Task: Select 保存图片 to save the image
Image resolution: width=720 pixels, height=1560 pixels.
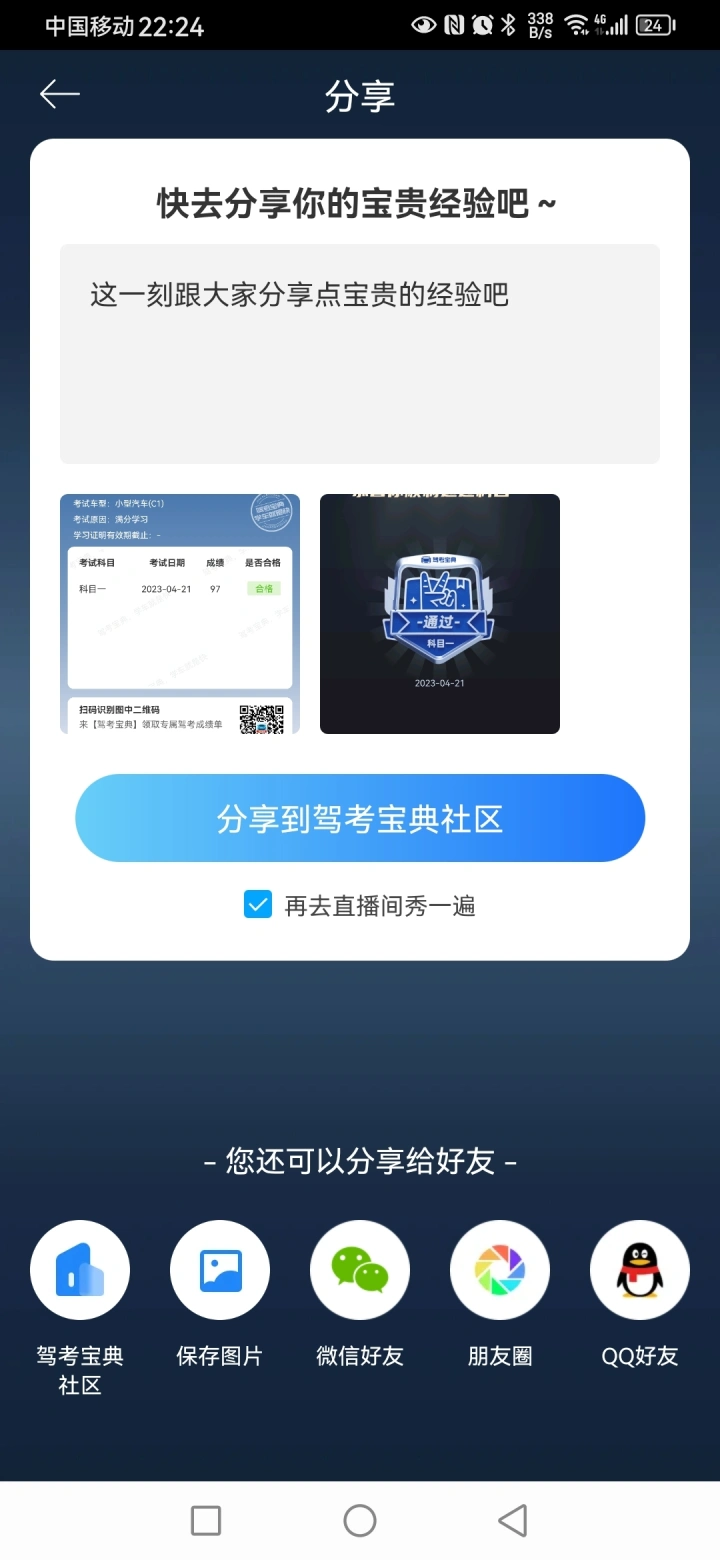Action: point(220,1270)
